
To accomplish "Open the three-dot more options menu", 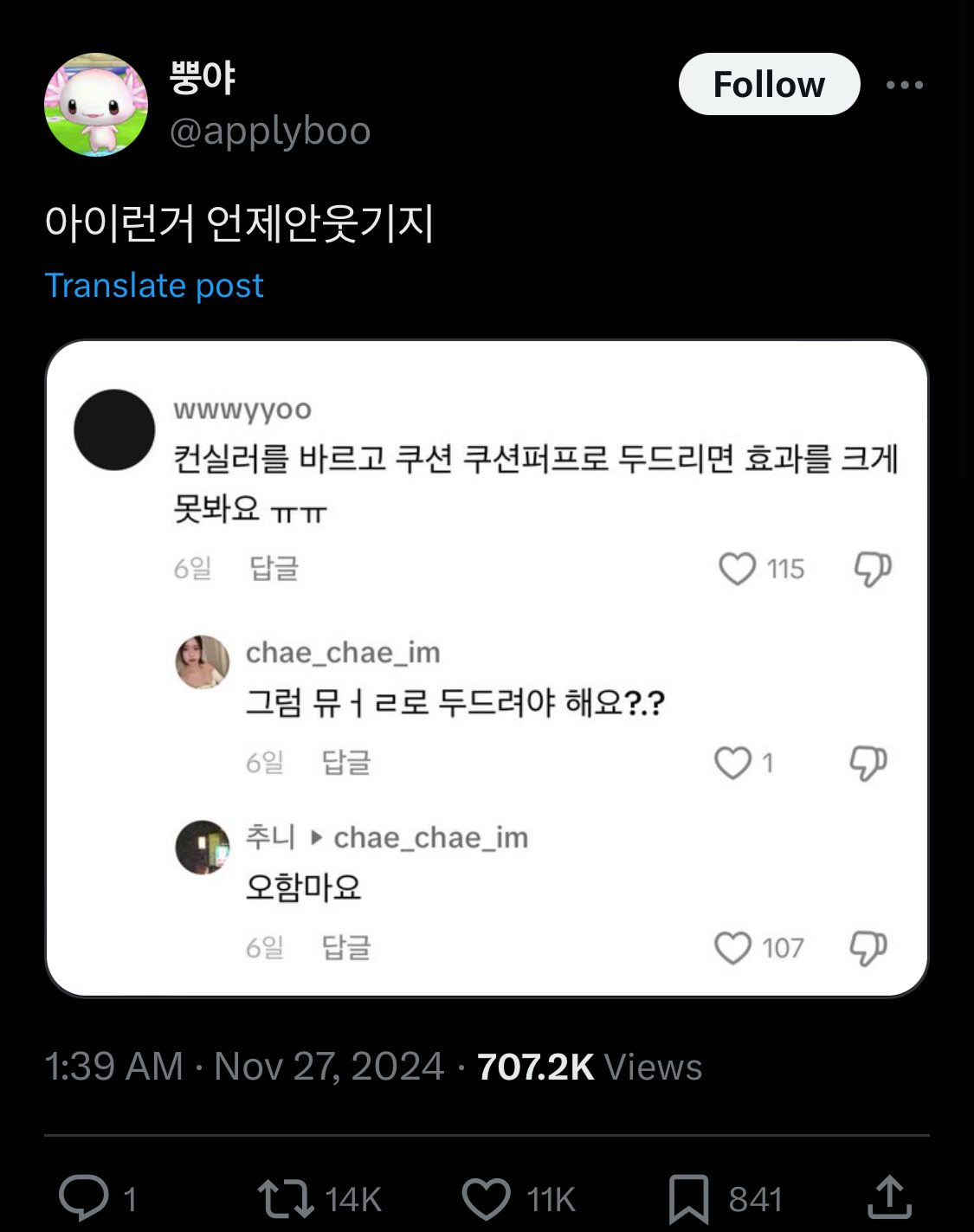I will [907, 84].
